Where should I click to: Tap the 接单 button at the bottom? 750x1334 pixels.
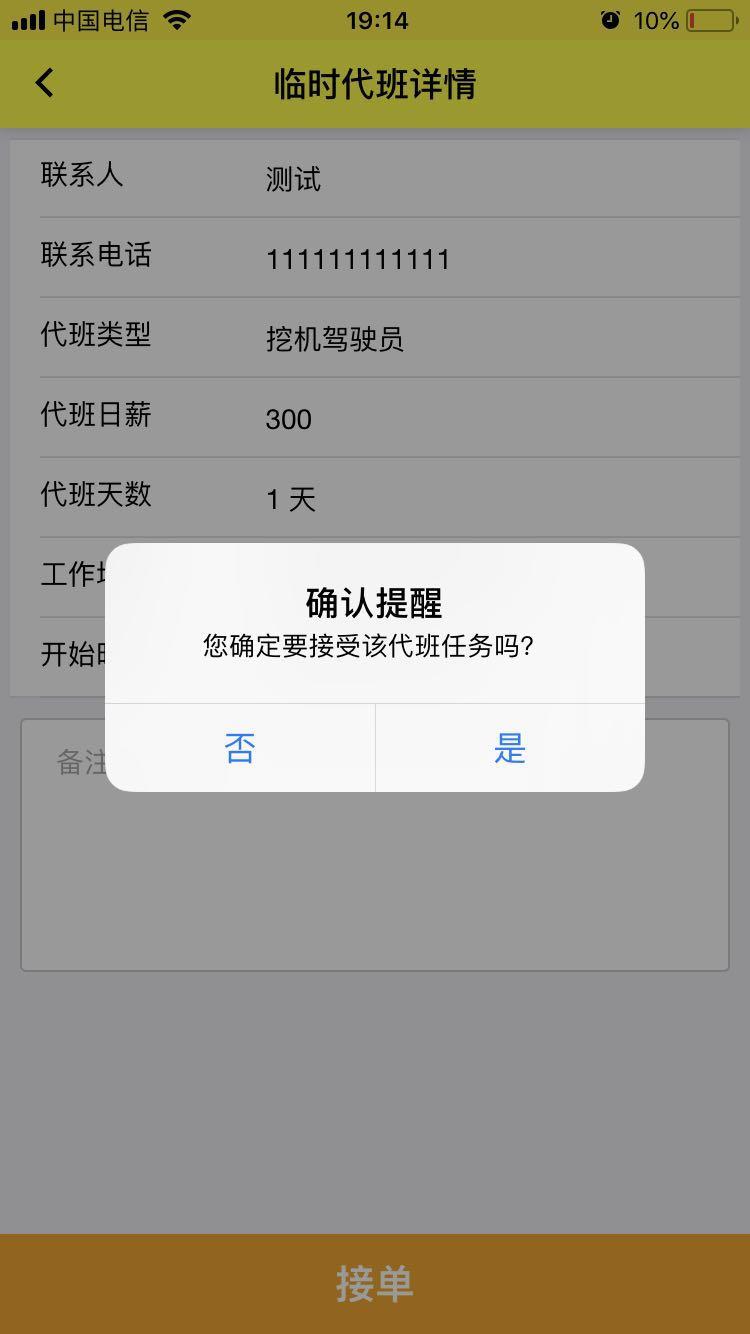375,1283
